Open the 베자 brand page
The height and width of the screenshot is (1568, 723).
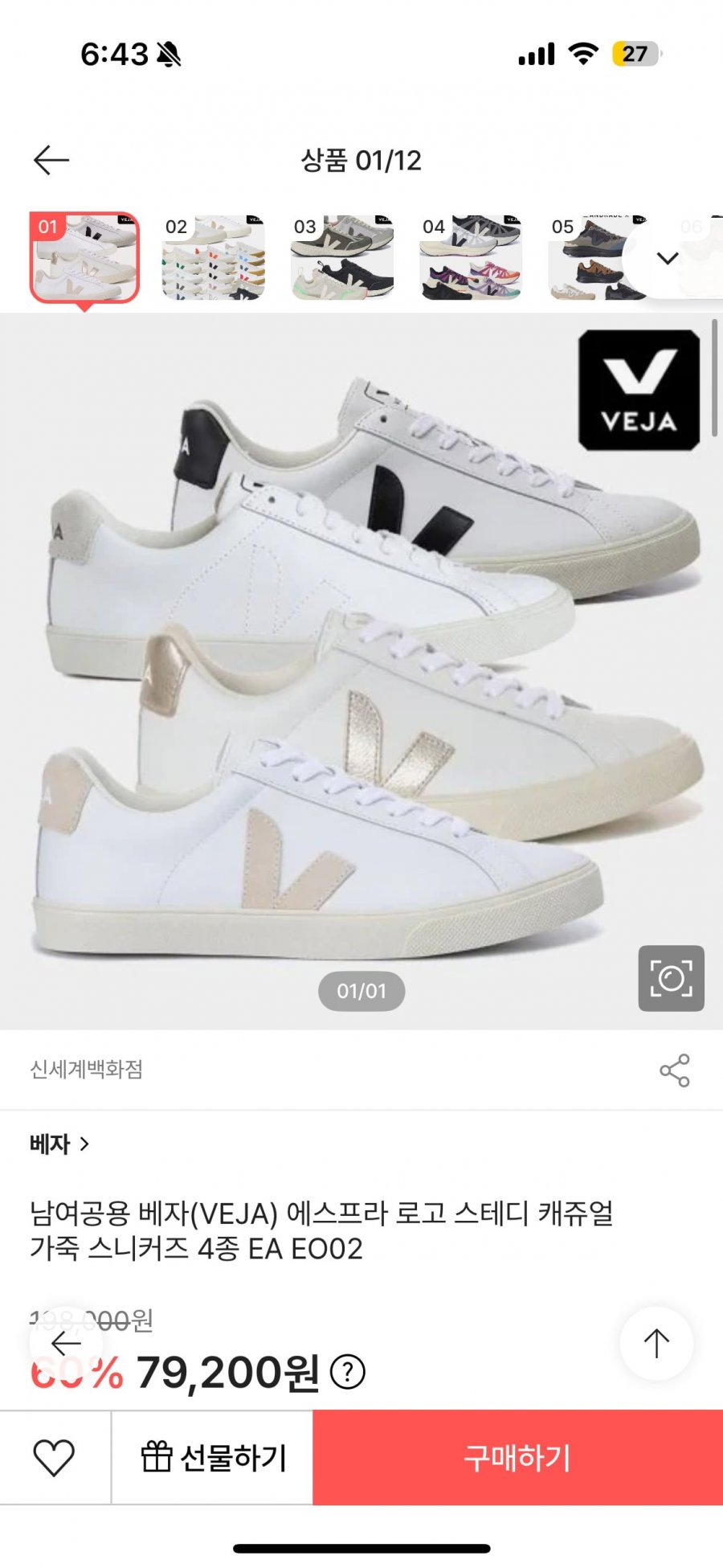click(x=59, y=1144)
